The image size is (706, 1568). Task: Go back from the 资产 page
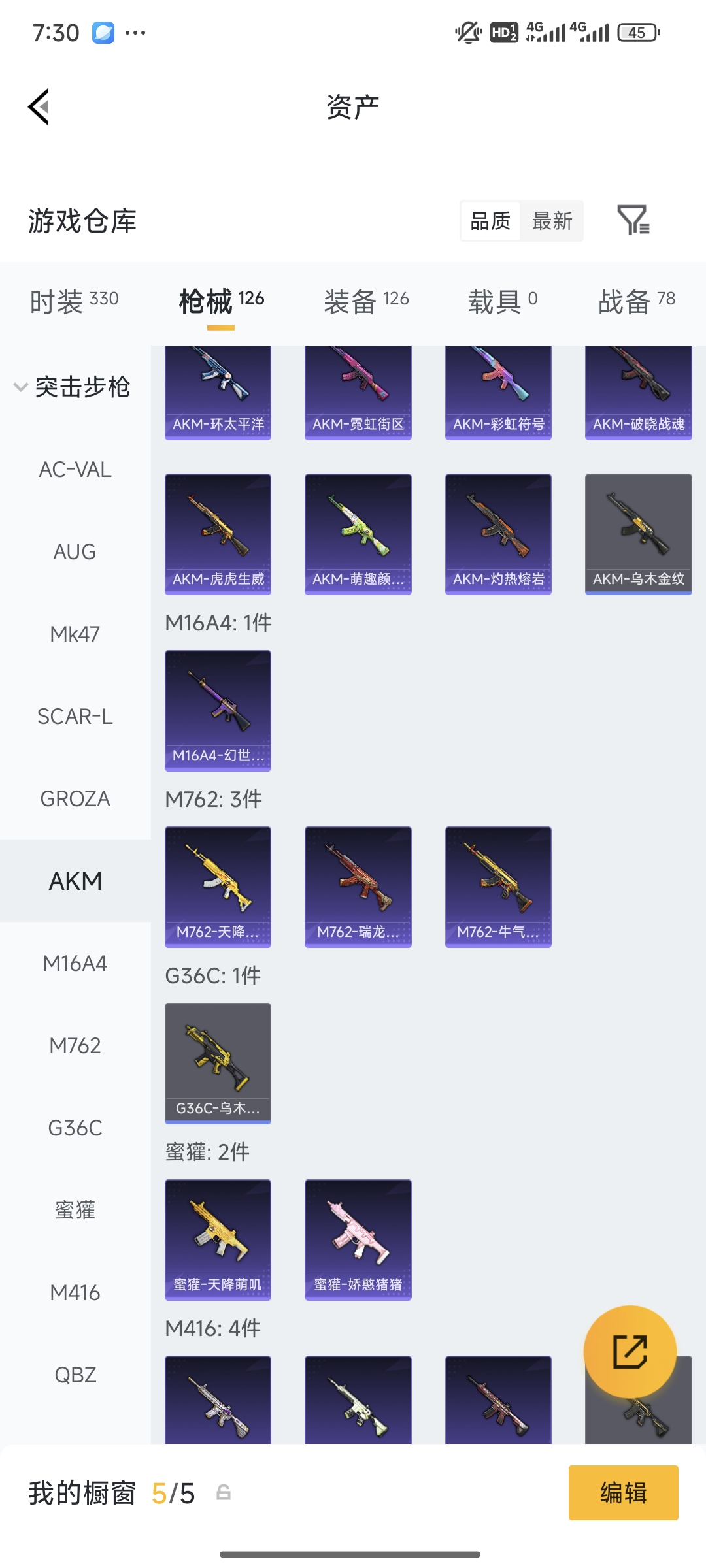pyautogui.click(x=39, y=106)
